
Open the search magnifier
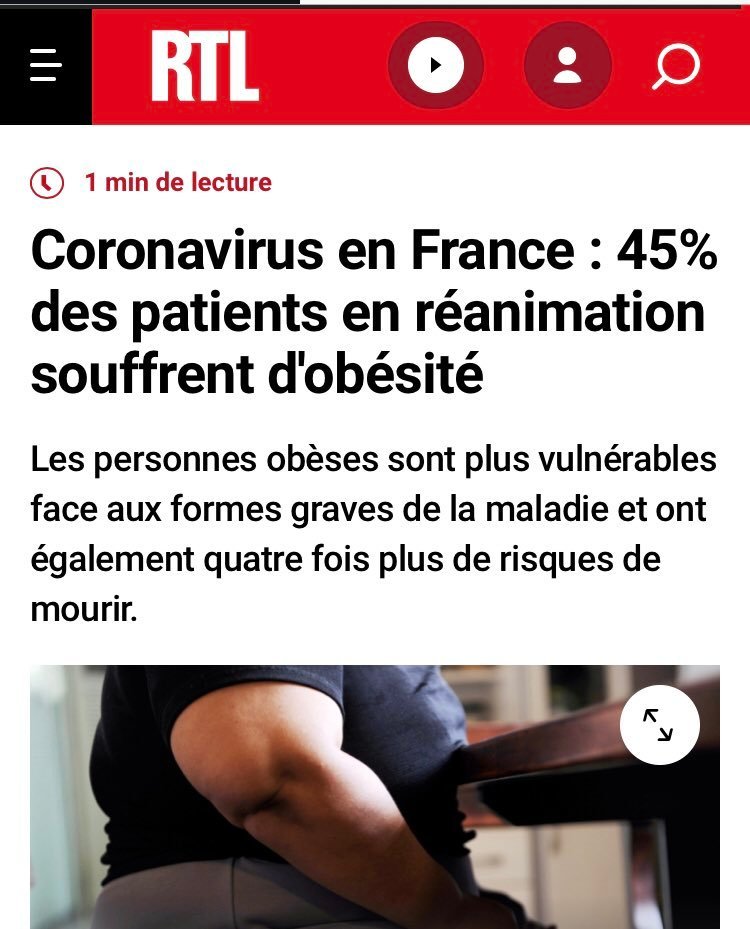point(677,67)
